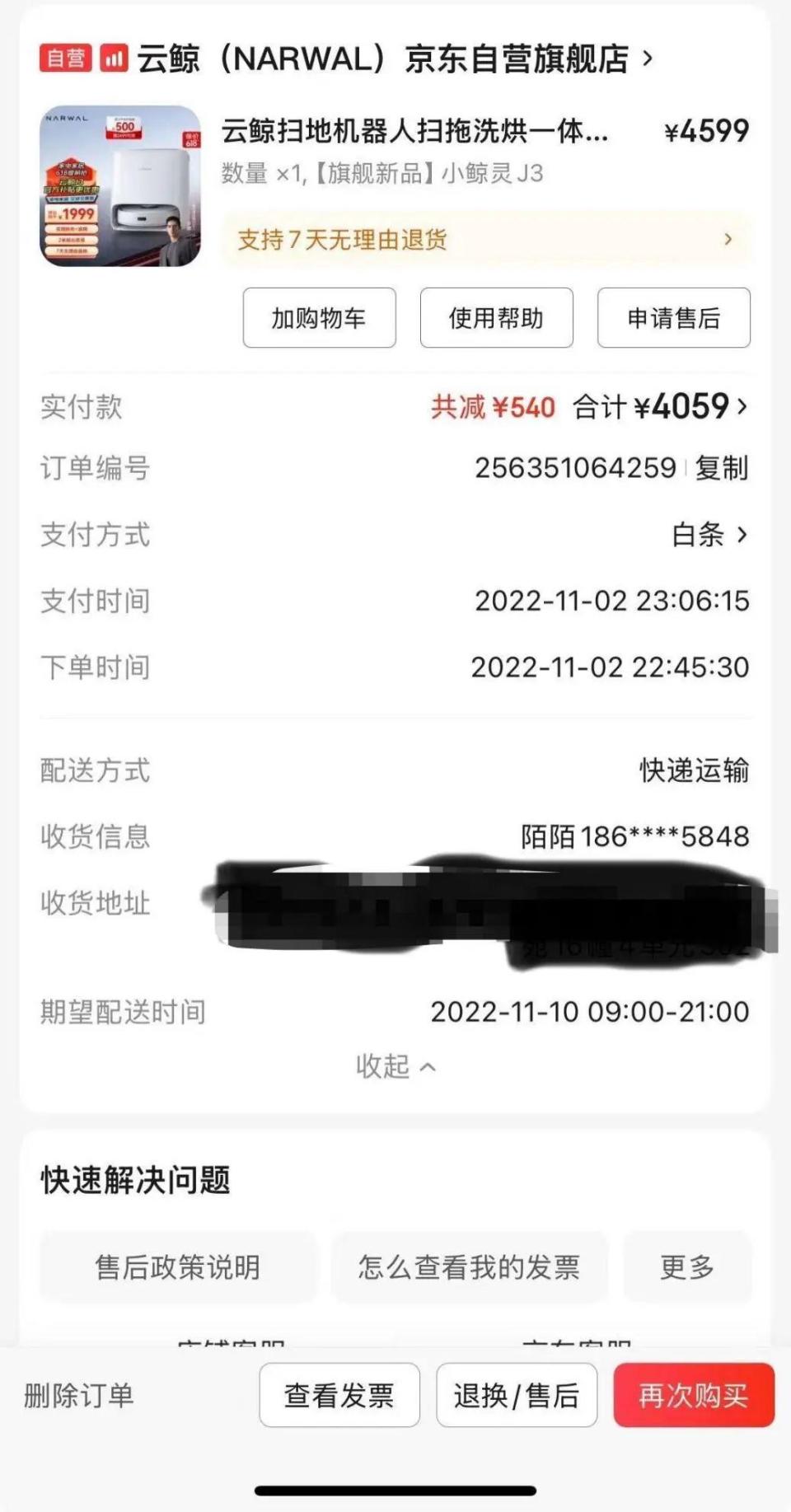Select the 售后政策说明 quick question

pos(178,1266)
